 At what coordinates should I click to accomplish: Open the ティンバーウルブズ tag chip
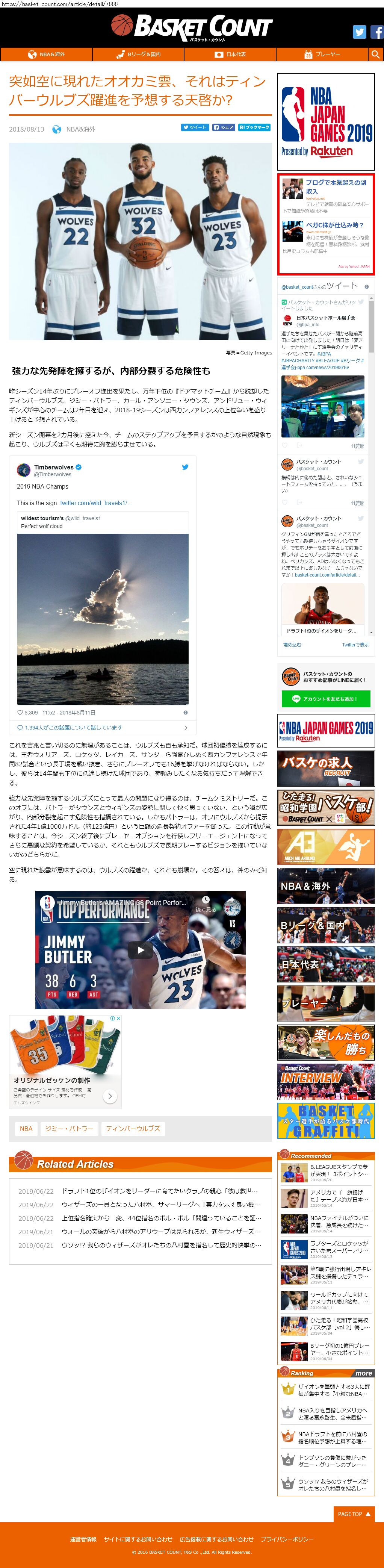(x=133, y=1129)
